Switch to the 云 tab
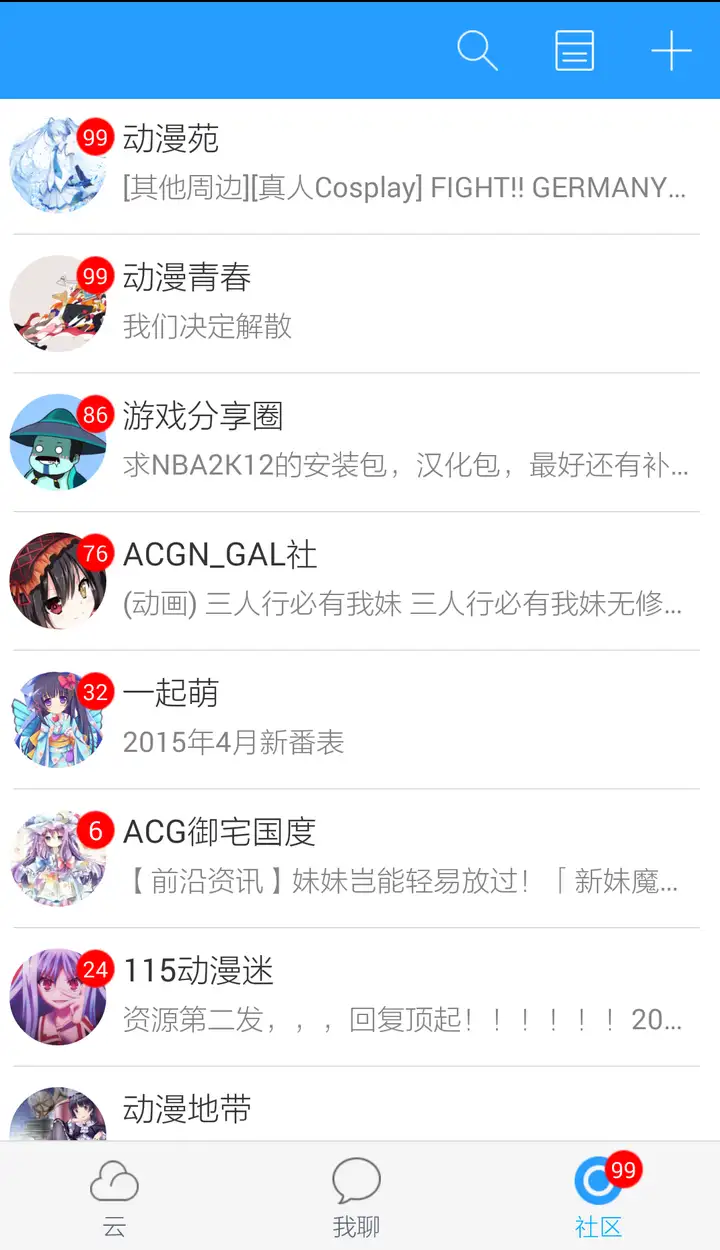Viewport: 720px width, 1250px height. (114, 1197)
